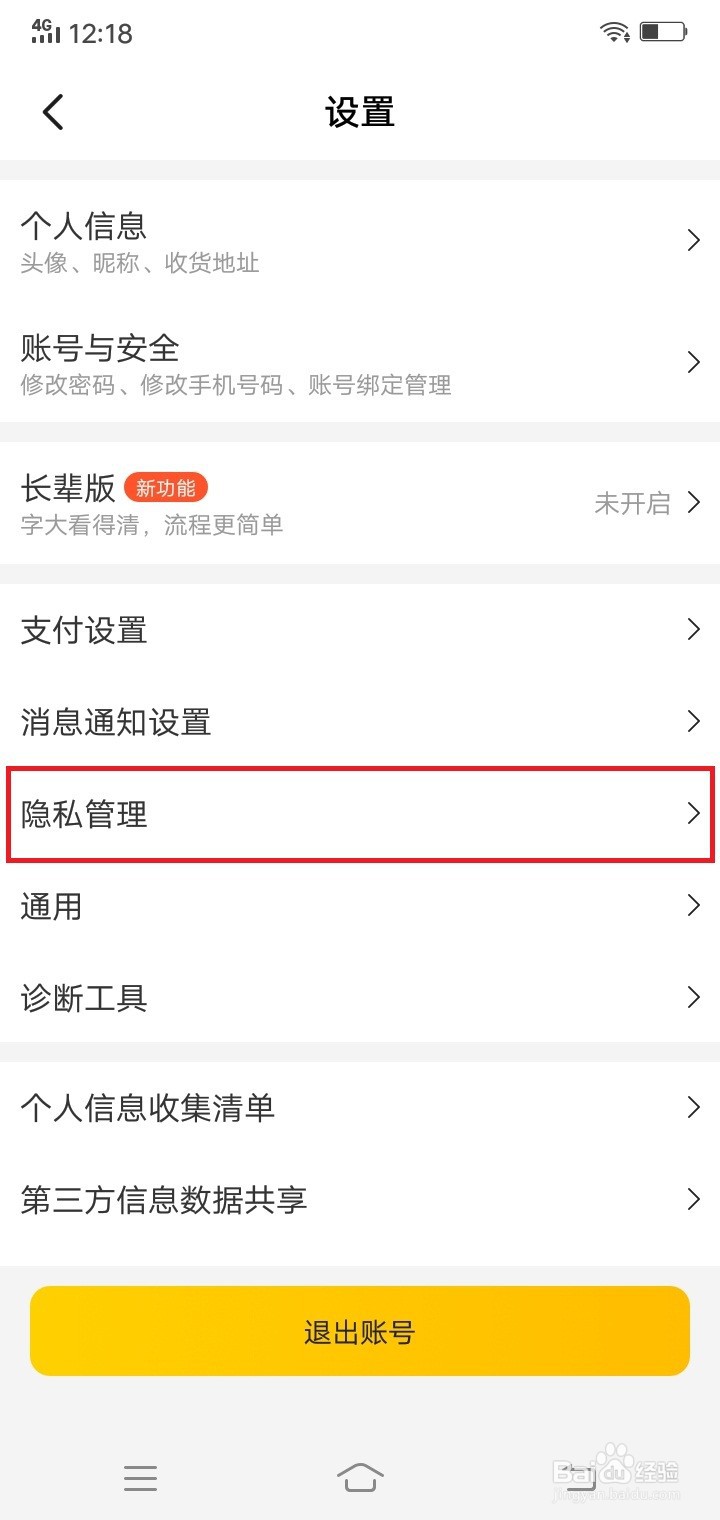Tap the back arrow to leave Settings
720x1520 pixels.
click(52, 112)
